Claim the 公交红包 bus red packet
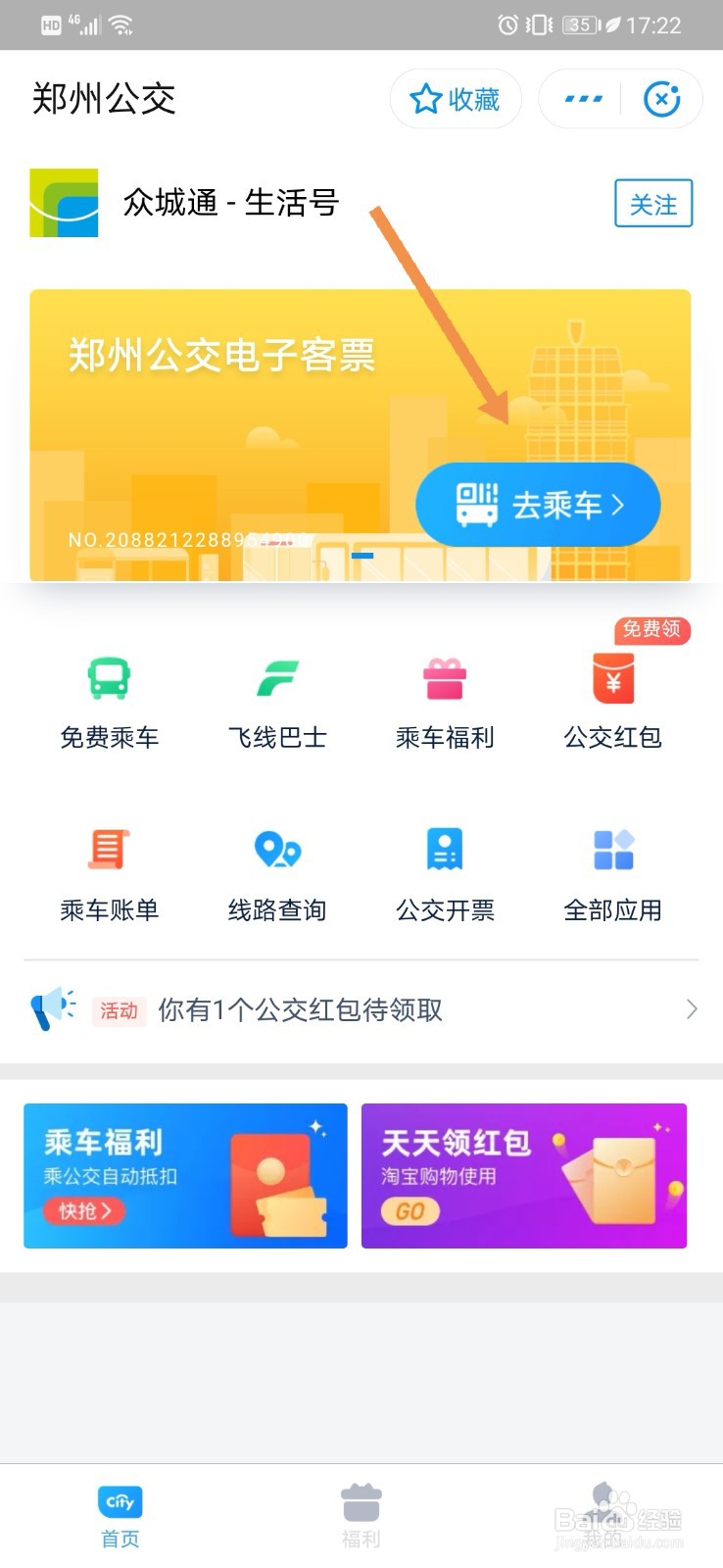The image size is (723, 1568). tap(613, 701)
